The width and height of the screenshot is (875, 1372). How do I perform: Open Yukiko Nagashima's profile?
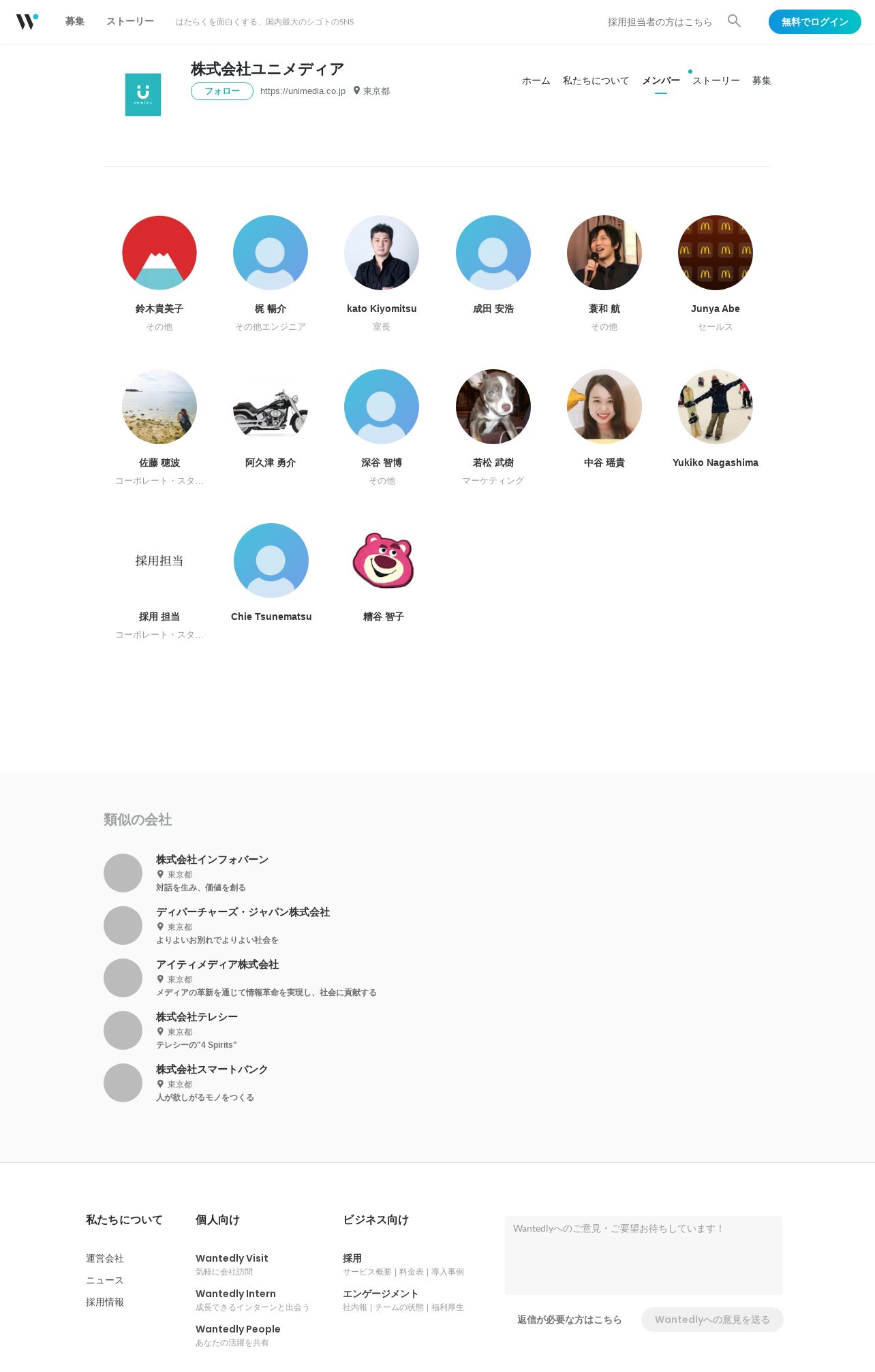point(715,407)
